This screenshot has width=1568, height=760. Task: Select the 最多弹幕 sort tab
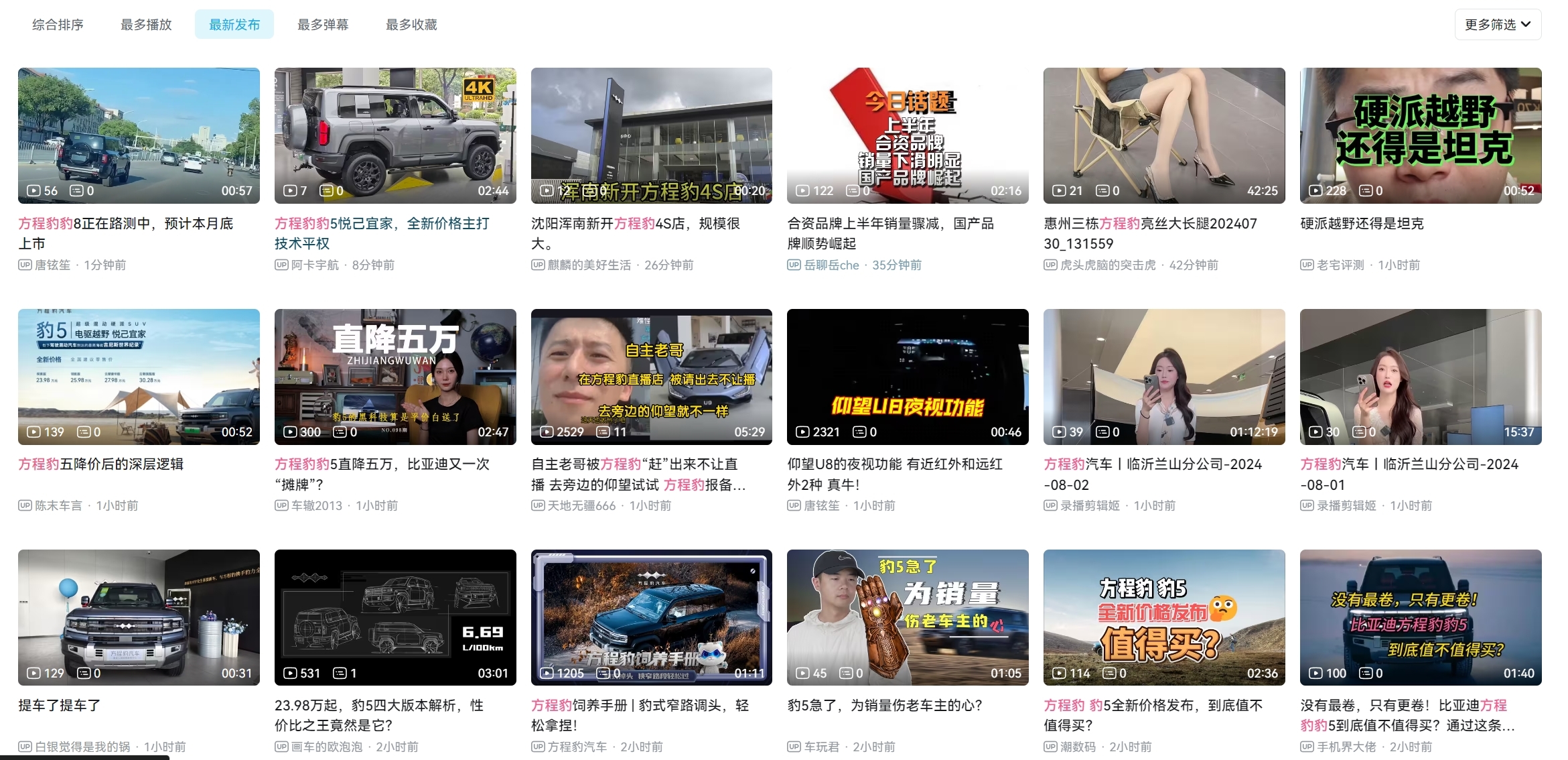tap(323, 25)
